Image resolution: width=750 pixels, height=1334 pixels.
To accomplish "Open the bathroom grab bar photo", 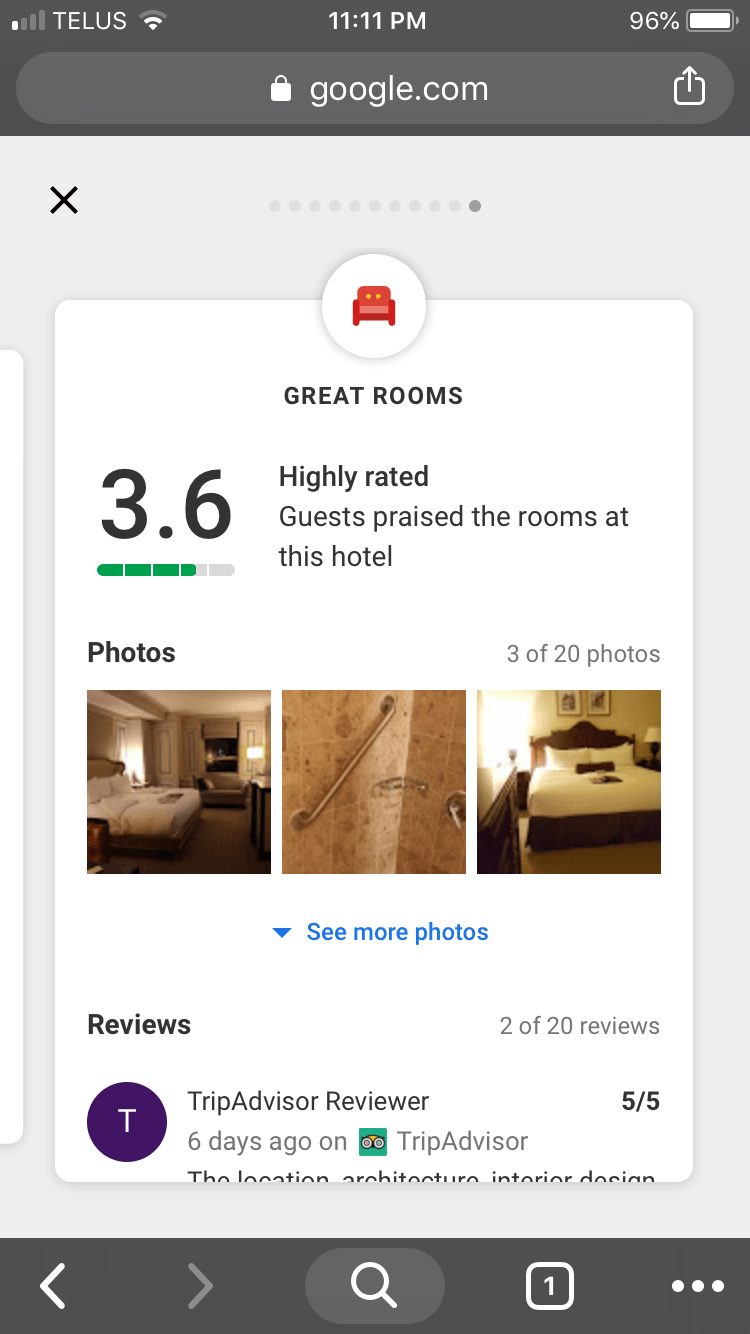I will click(x=374, y=782).
